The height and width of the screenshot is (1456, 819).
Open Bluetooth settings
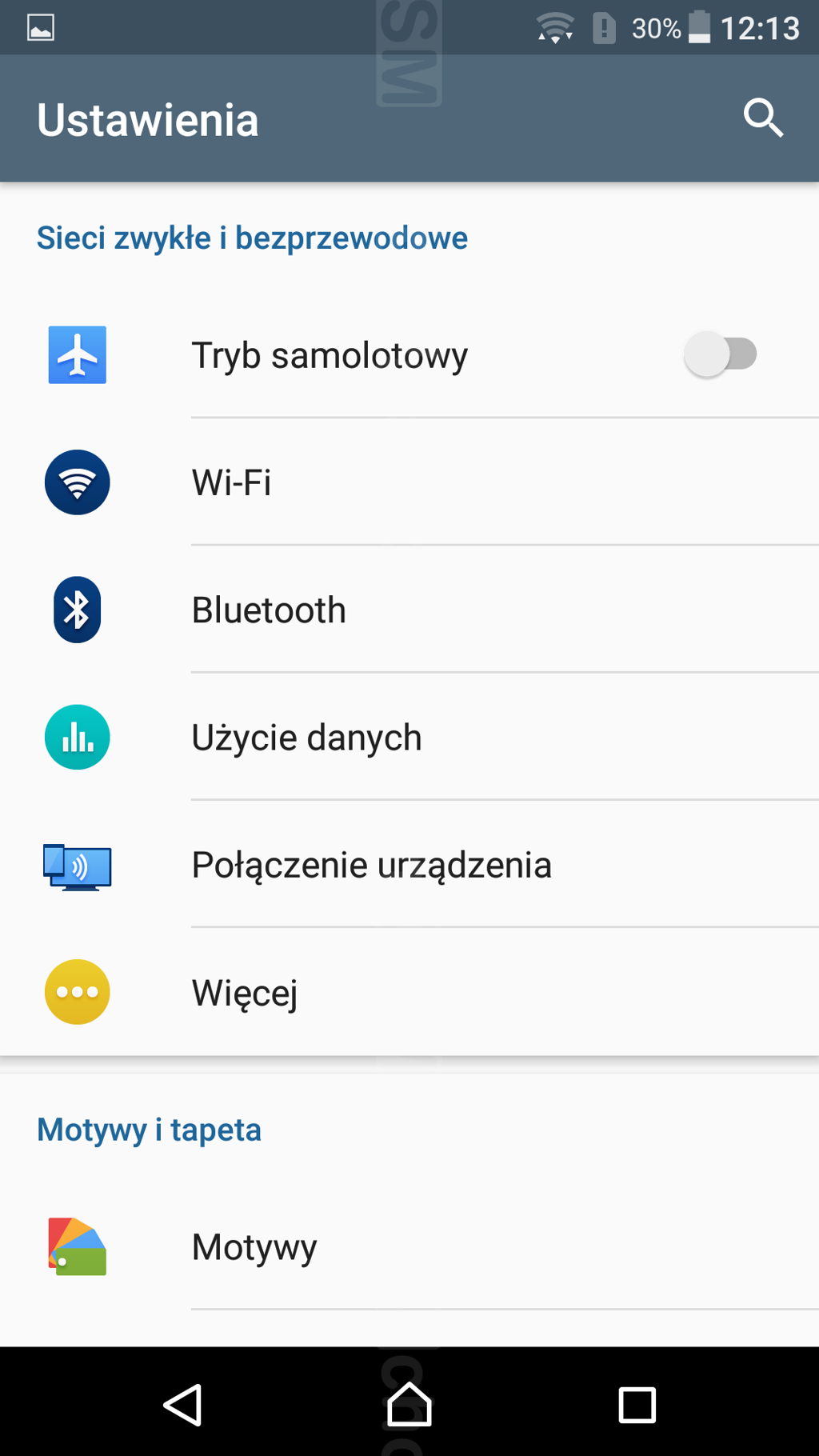tap(269, 610)
